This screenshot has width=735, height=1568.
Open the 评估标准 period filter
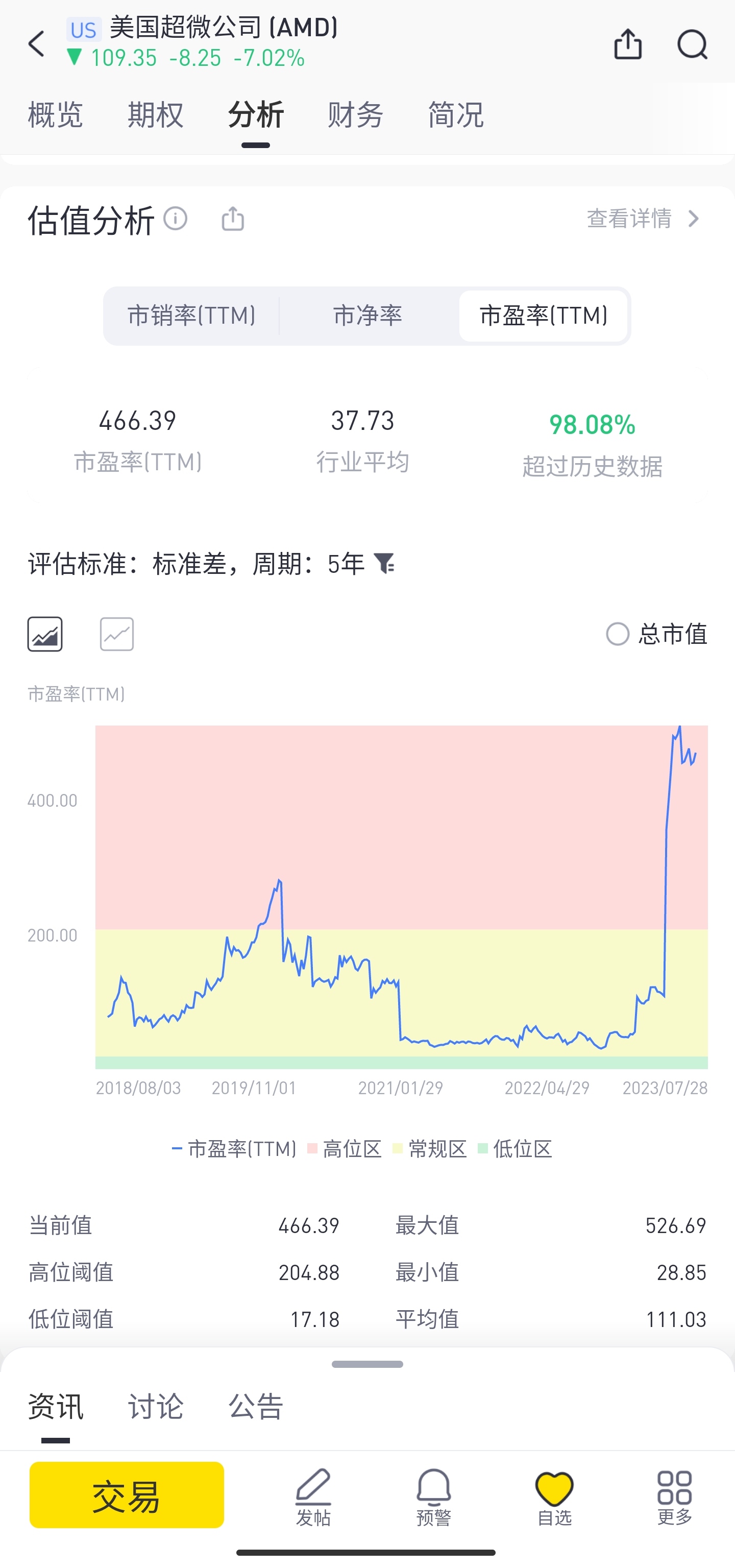click(x=384, y=564)
